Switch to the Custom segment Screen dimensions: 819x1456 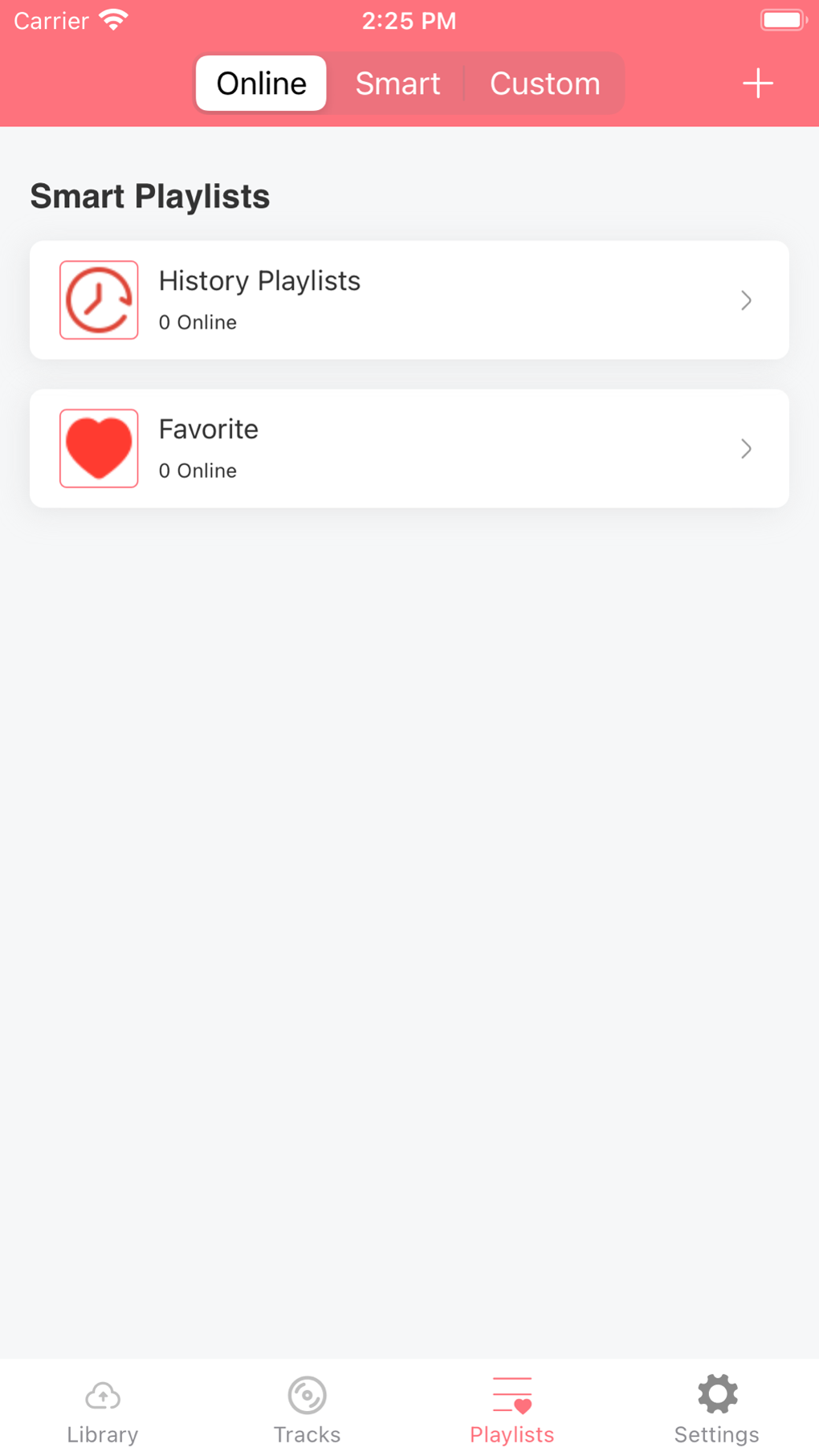point(544,84)
